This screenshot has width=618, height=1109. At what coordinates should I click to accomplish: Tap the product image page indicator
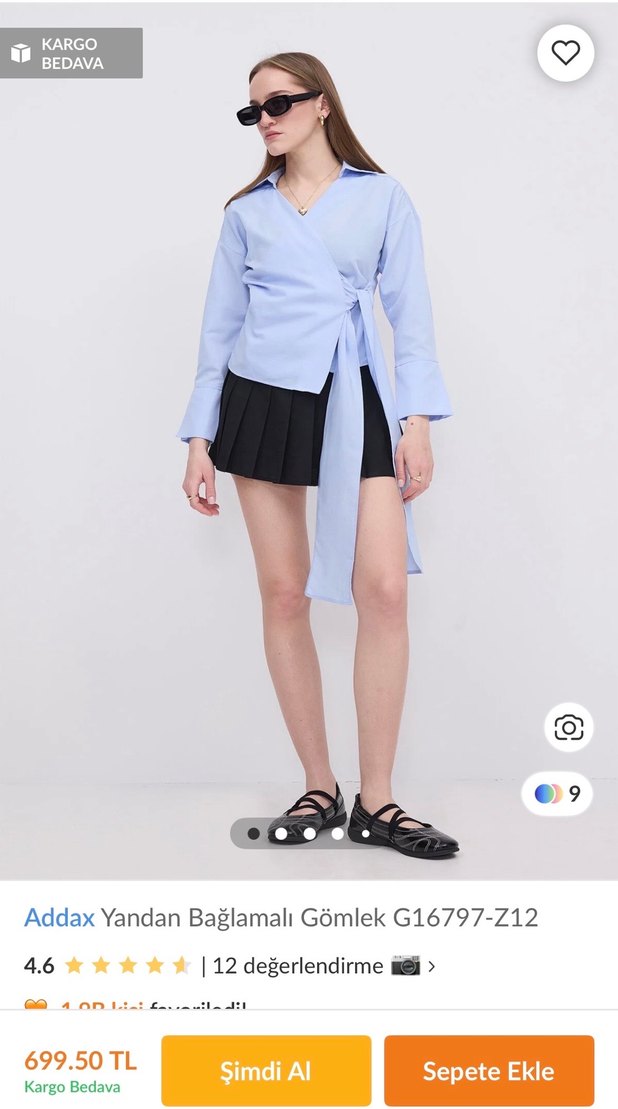click(309, 833)
